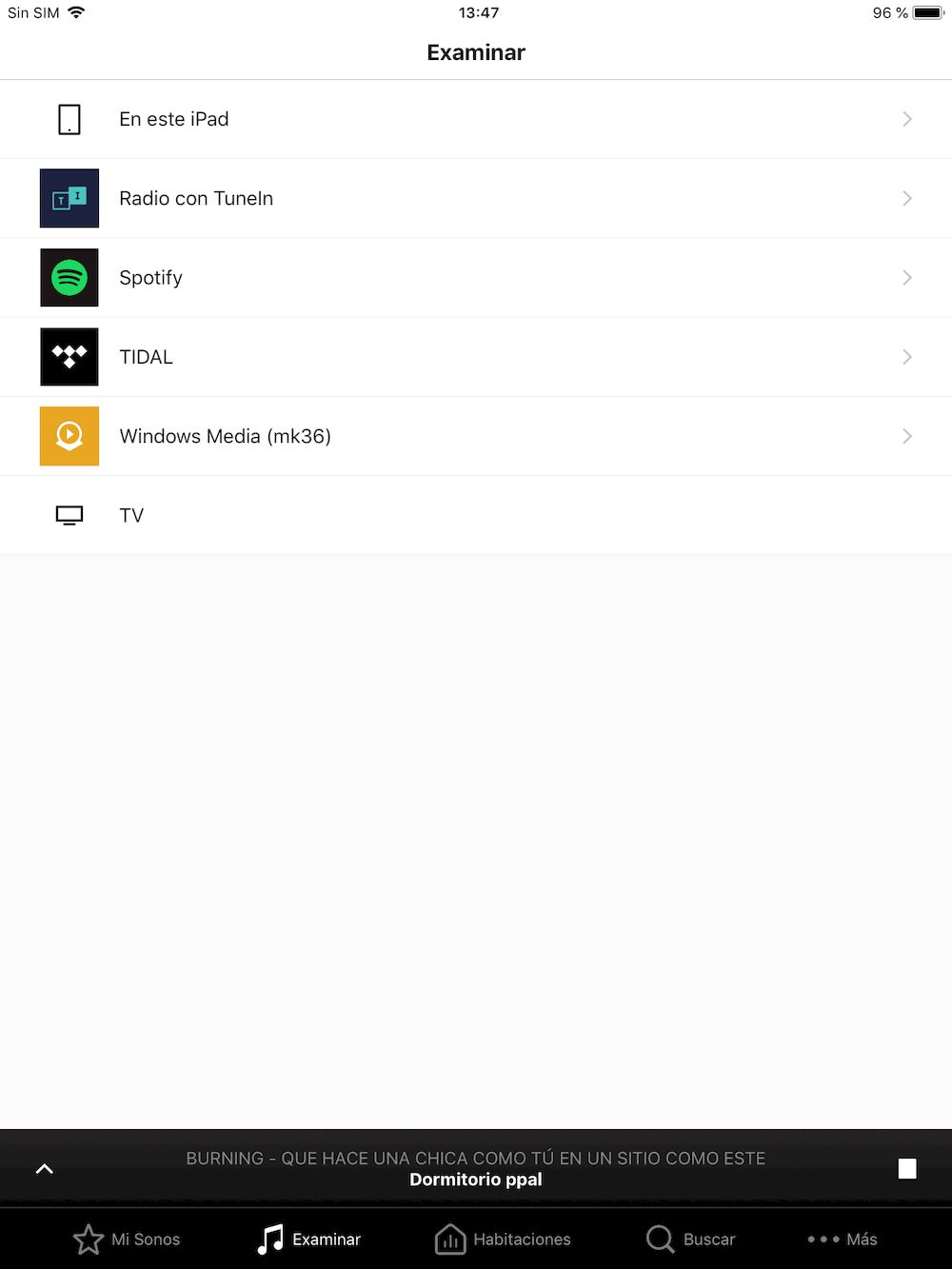Go to the Habitaciones tab
Image resolution: width=952 pixels, height=1269 pixels.
[503, 1239]
